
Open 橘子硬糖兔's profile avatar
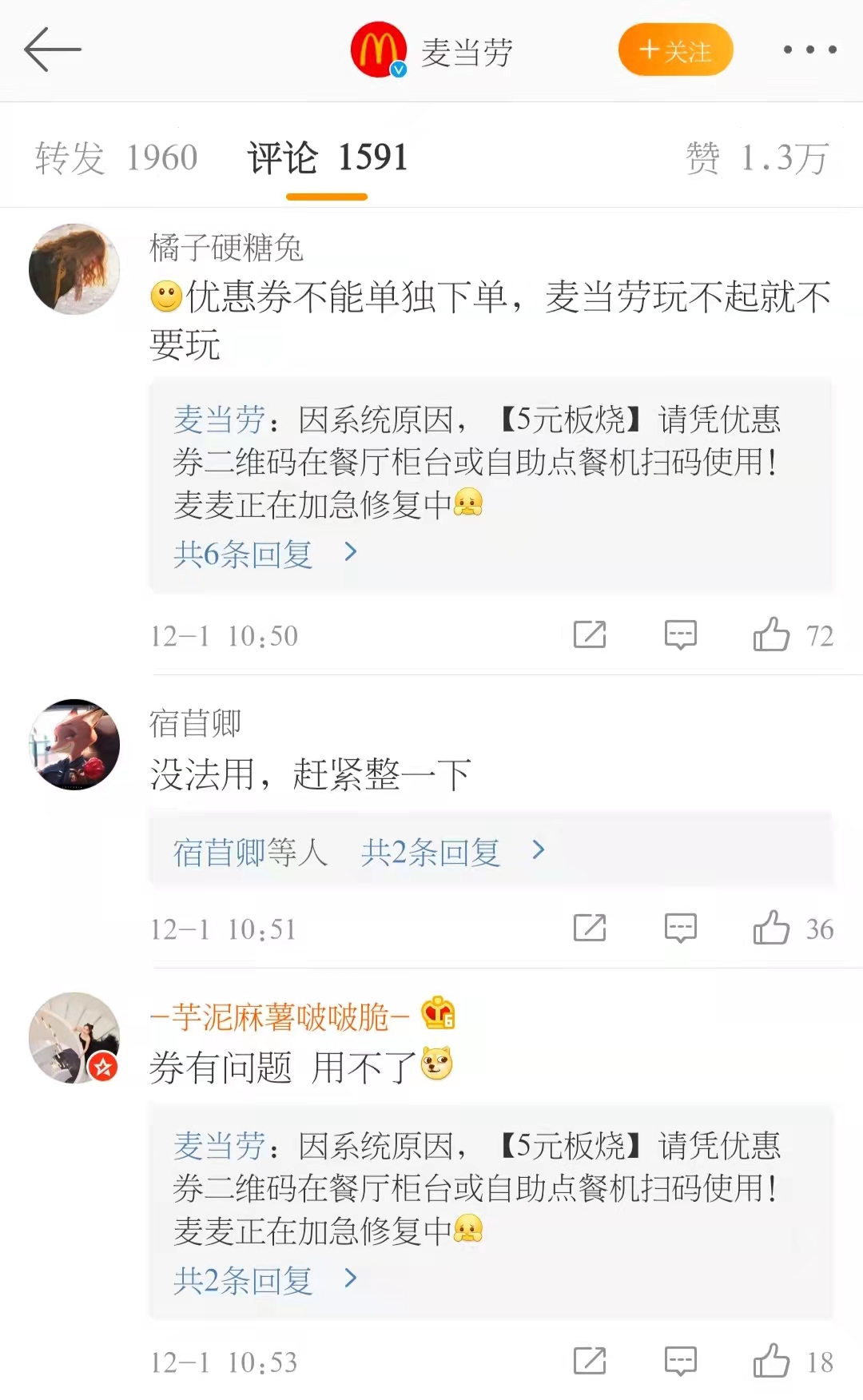pyautogui.click(x=74, y=269)
